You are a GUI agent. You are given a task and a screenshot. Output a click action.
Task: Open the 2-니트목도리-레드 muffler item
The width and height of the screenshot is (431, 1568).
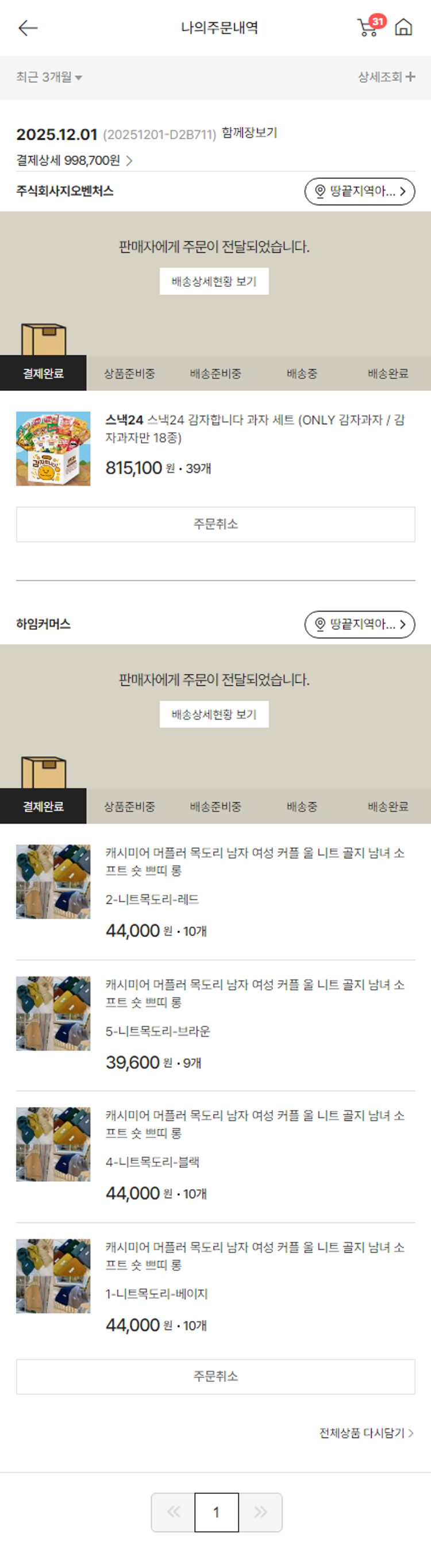click(255, 862)
